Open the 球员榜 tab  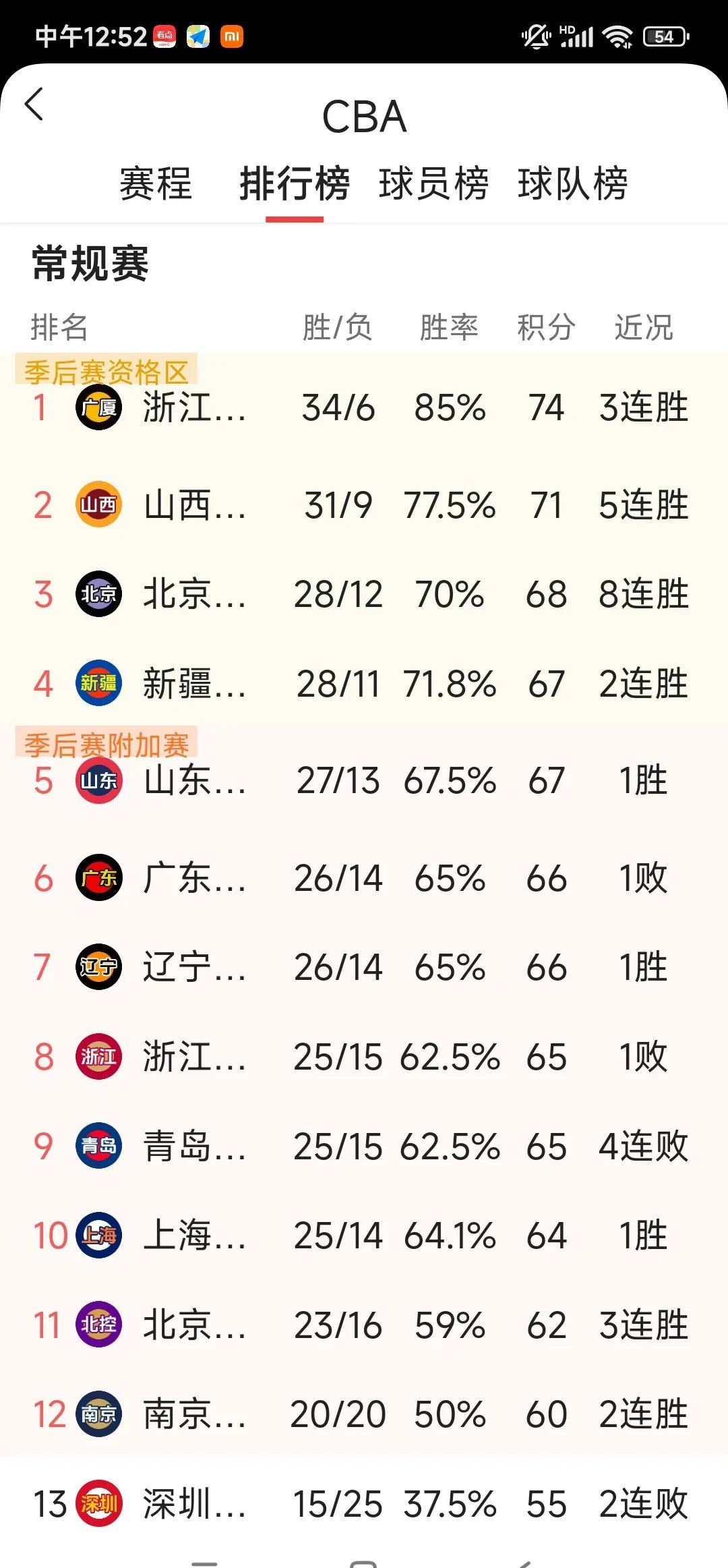[433, 183]
